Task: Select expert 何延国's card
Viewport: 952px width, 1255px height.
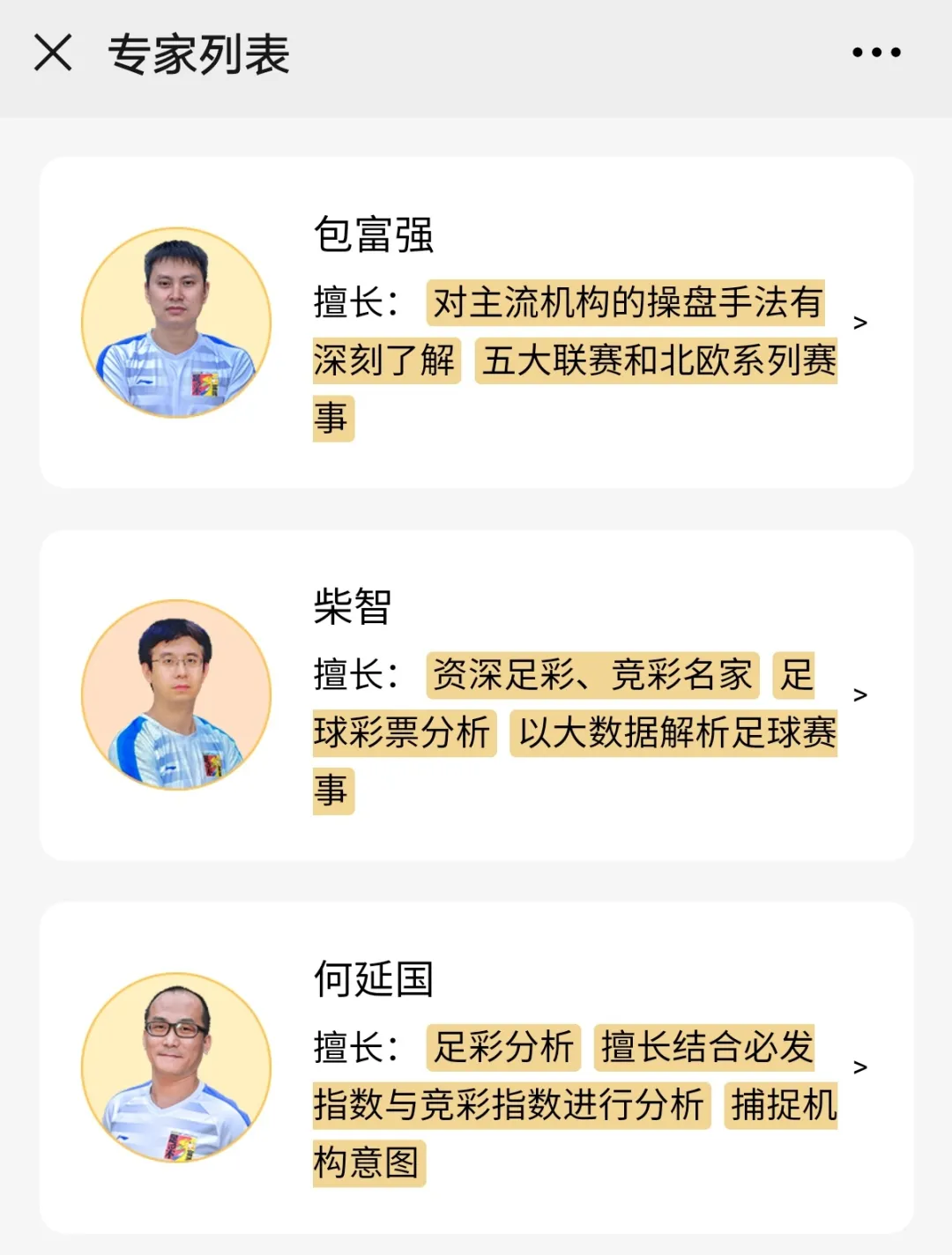Action: pos(476,1067)
